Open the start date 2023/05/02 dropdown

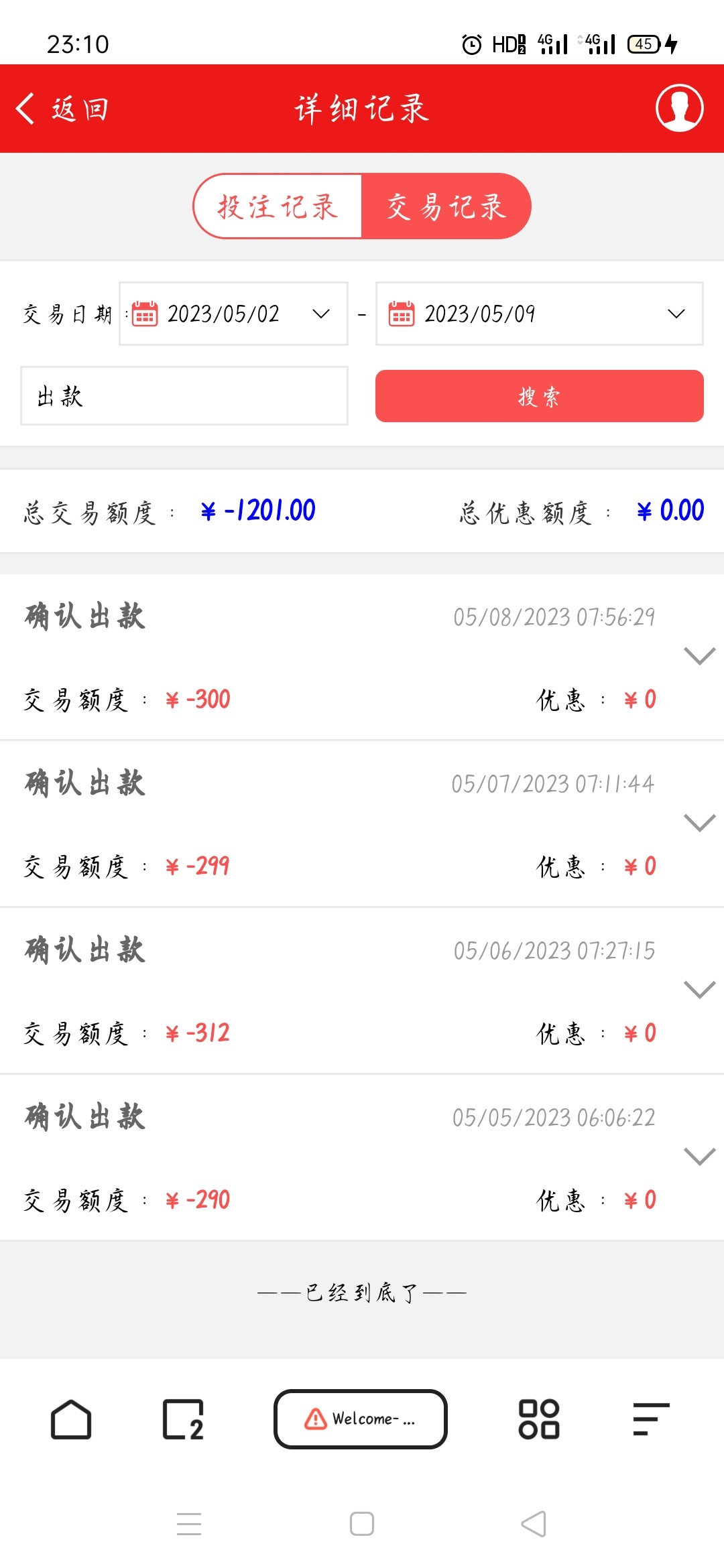[x=320, y=313]
